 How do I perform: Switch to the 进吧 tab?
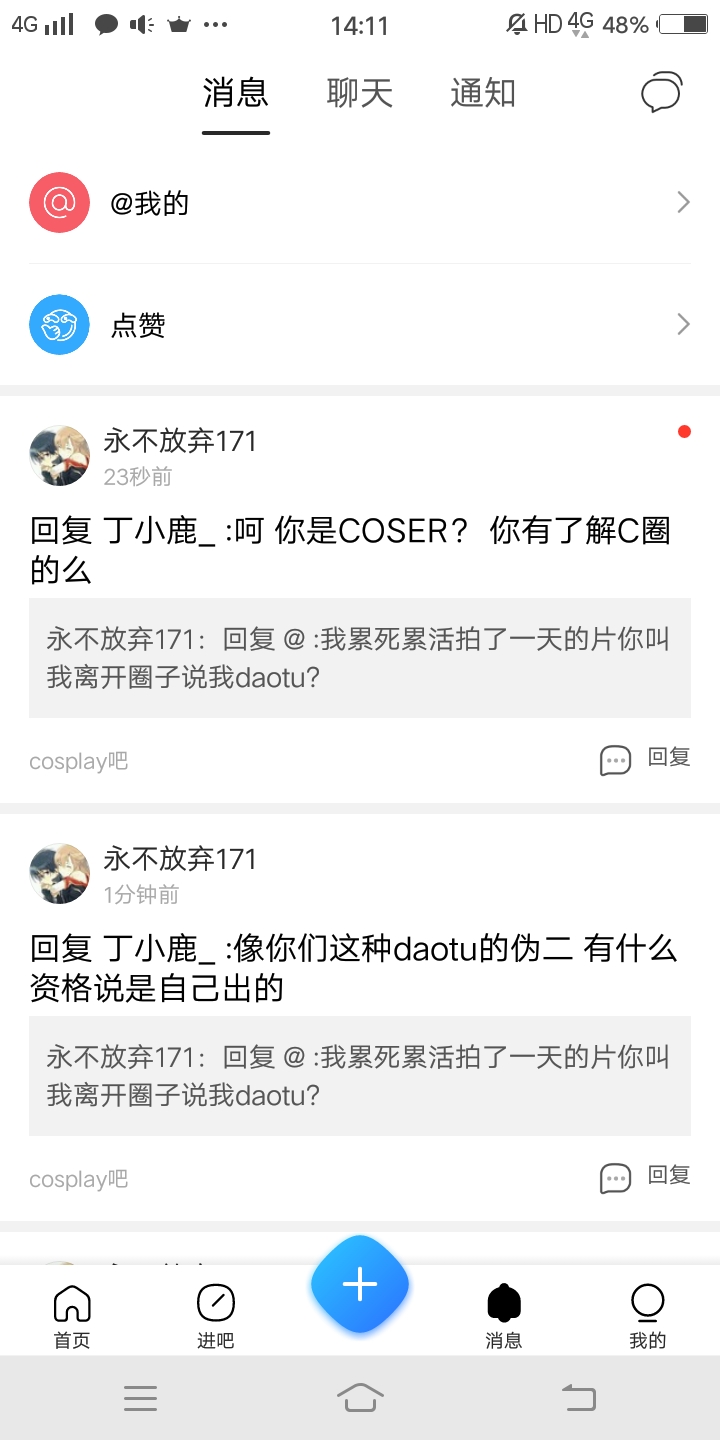[215, 1316]
